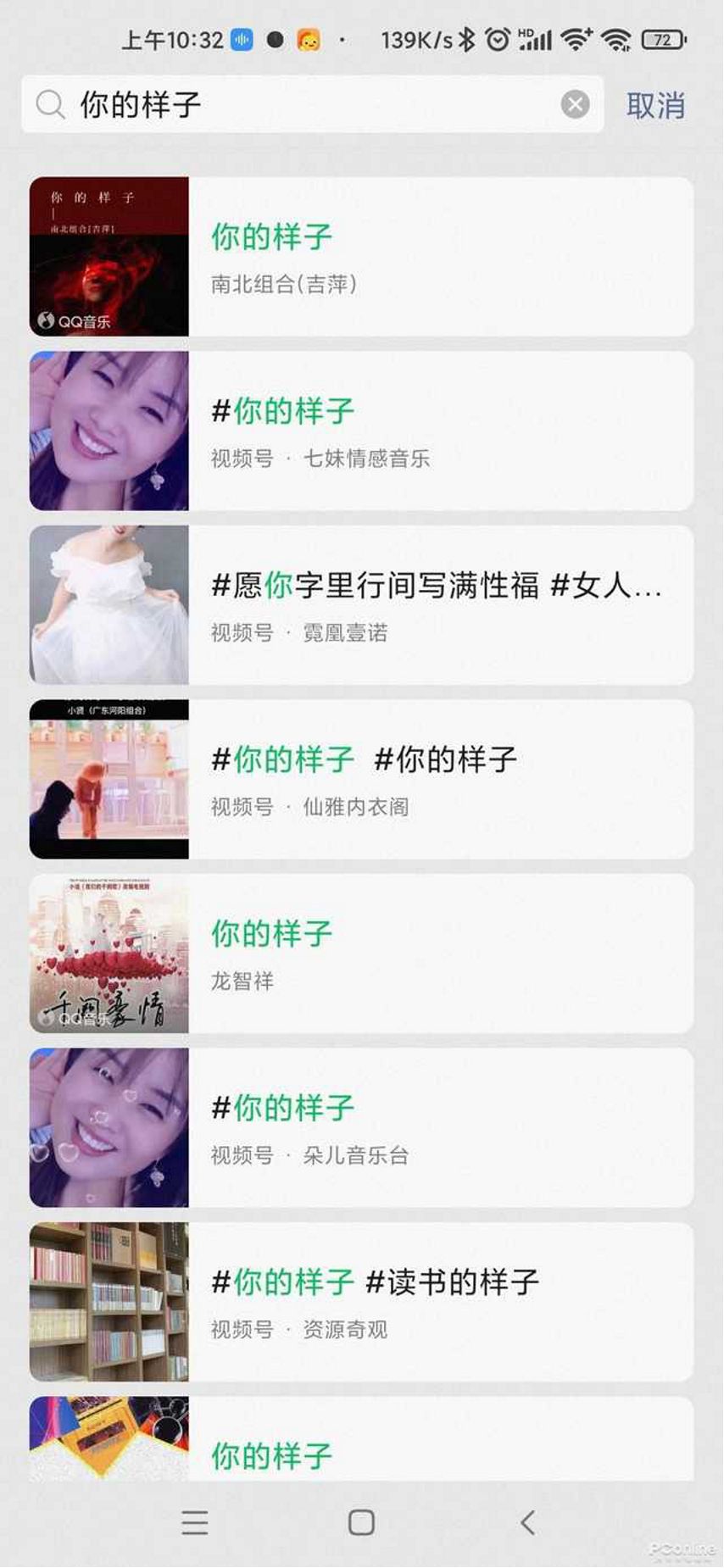Open the song 你的样子 by 龙智祥
The width and height of the screenshot is (724, 1568).
click(x=361, y=954)
